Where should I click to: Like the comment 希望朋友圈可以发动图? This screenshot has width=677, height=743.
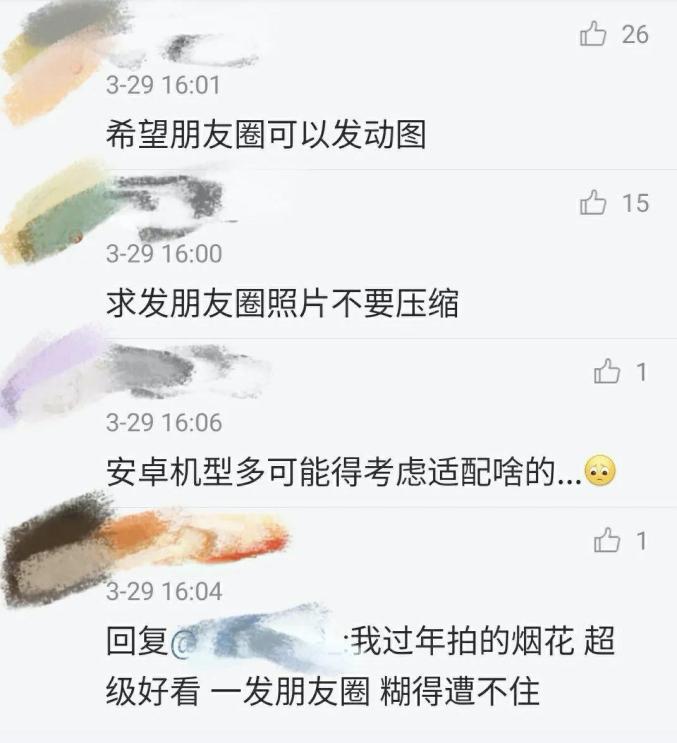(593, 35)
